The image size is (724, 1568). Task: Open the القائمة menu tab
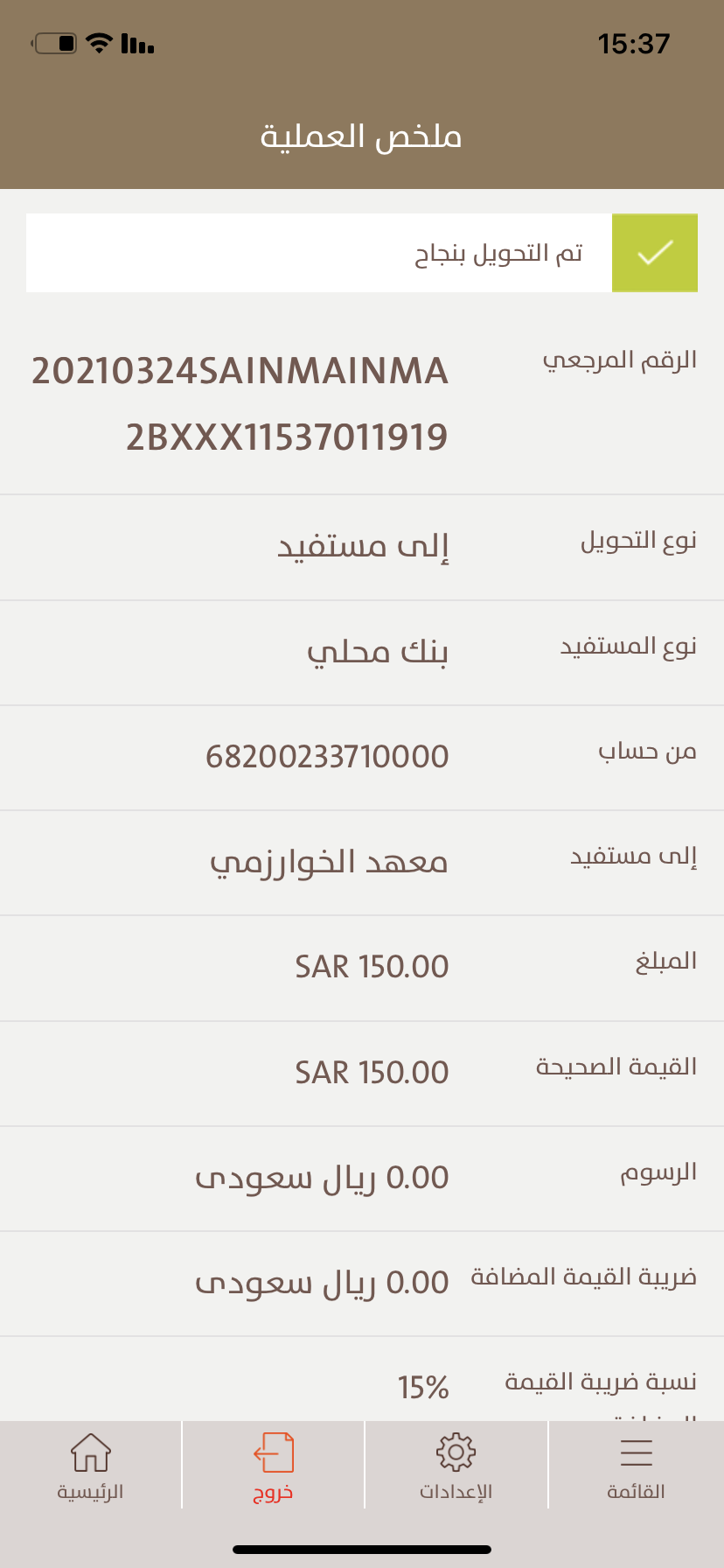(636, 1466)
